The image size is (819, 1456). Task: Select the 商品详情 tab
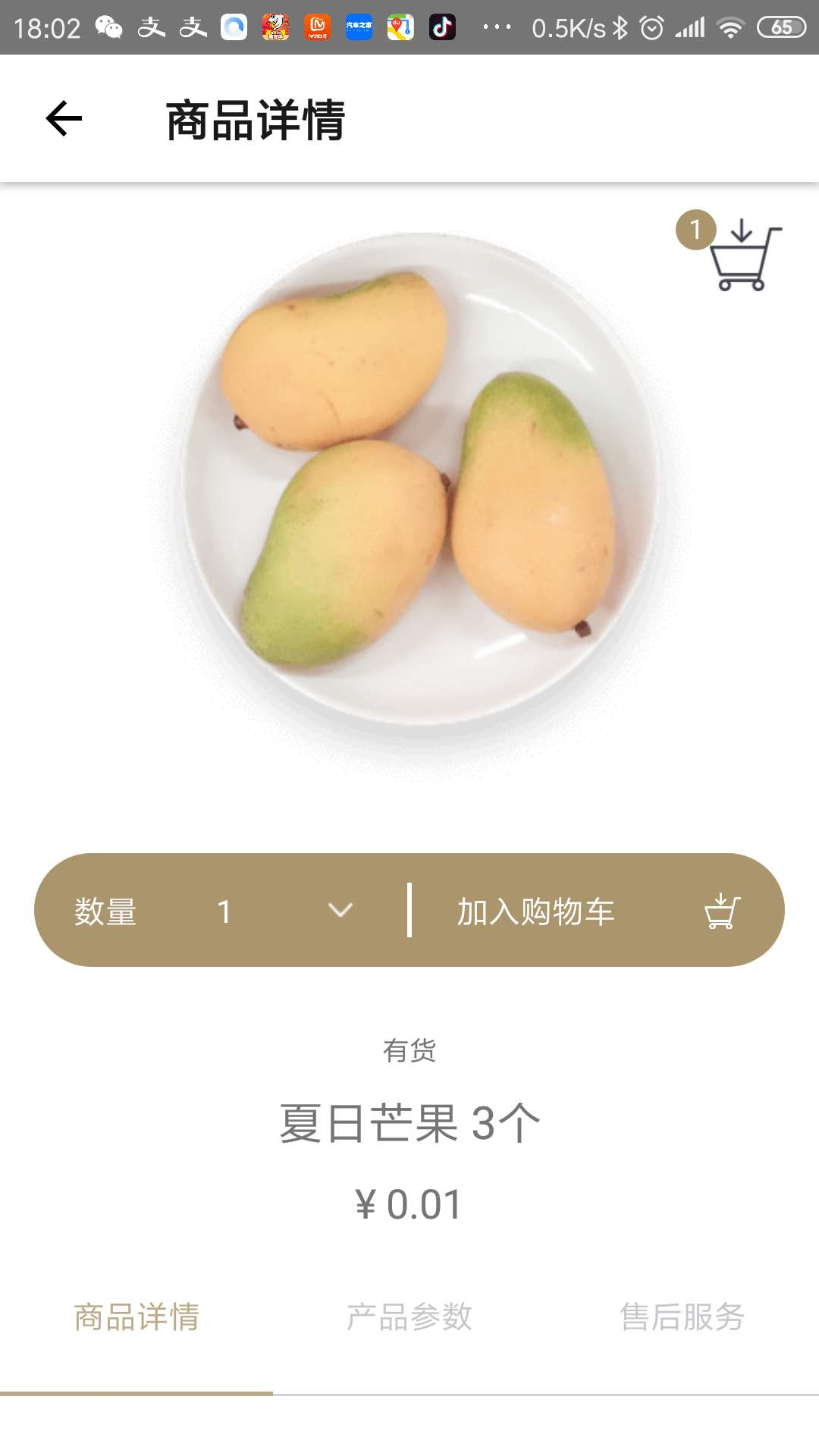pos(138,1317)
